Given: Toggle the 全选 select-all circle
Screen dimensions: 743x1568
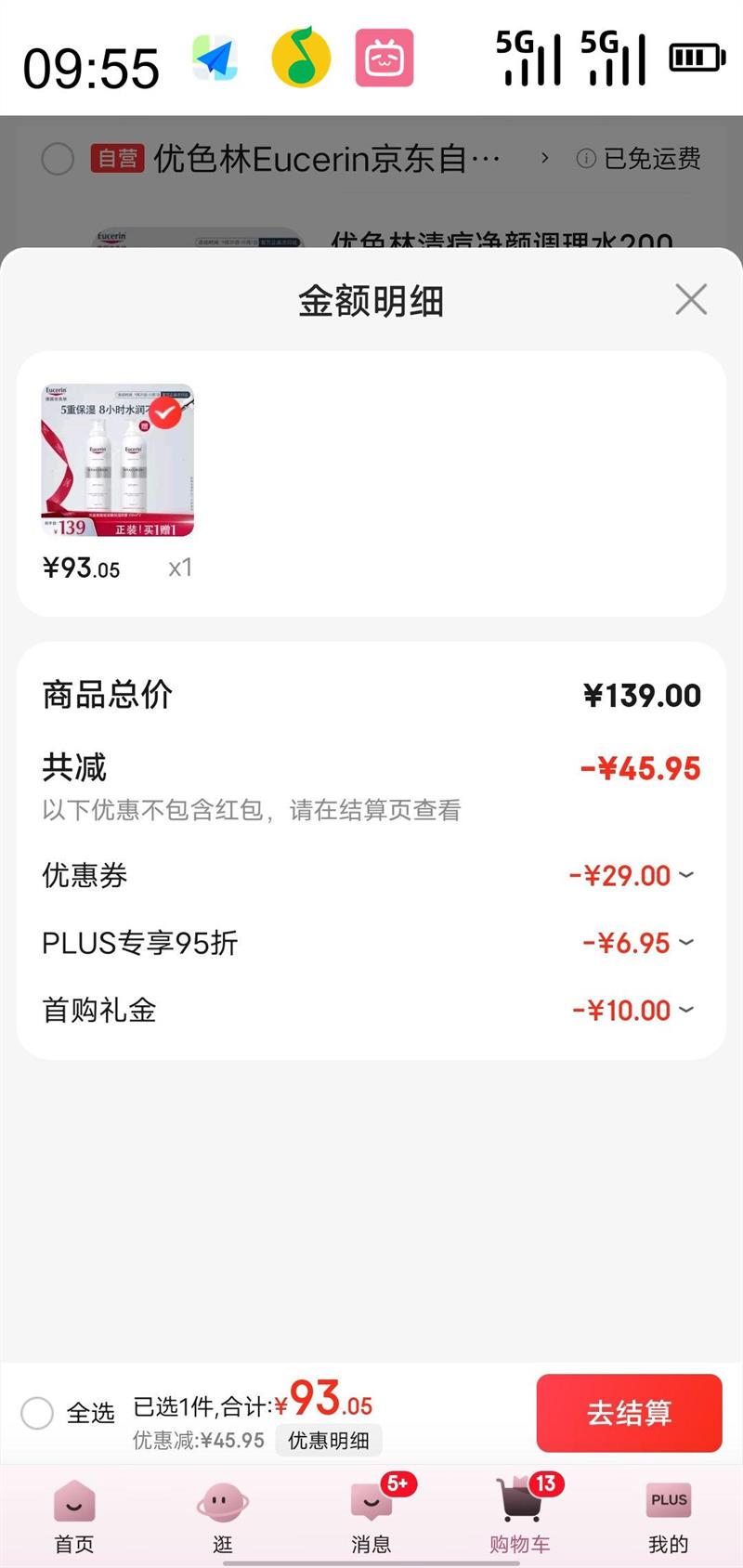Looking at the screenshot, I should pyautogui.click(x=38, y=1413).
